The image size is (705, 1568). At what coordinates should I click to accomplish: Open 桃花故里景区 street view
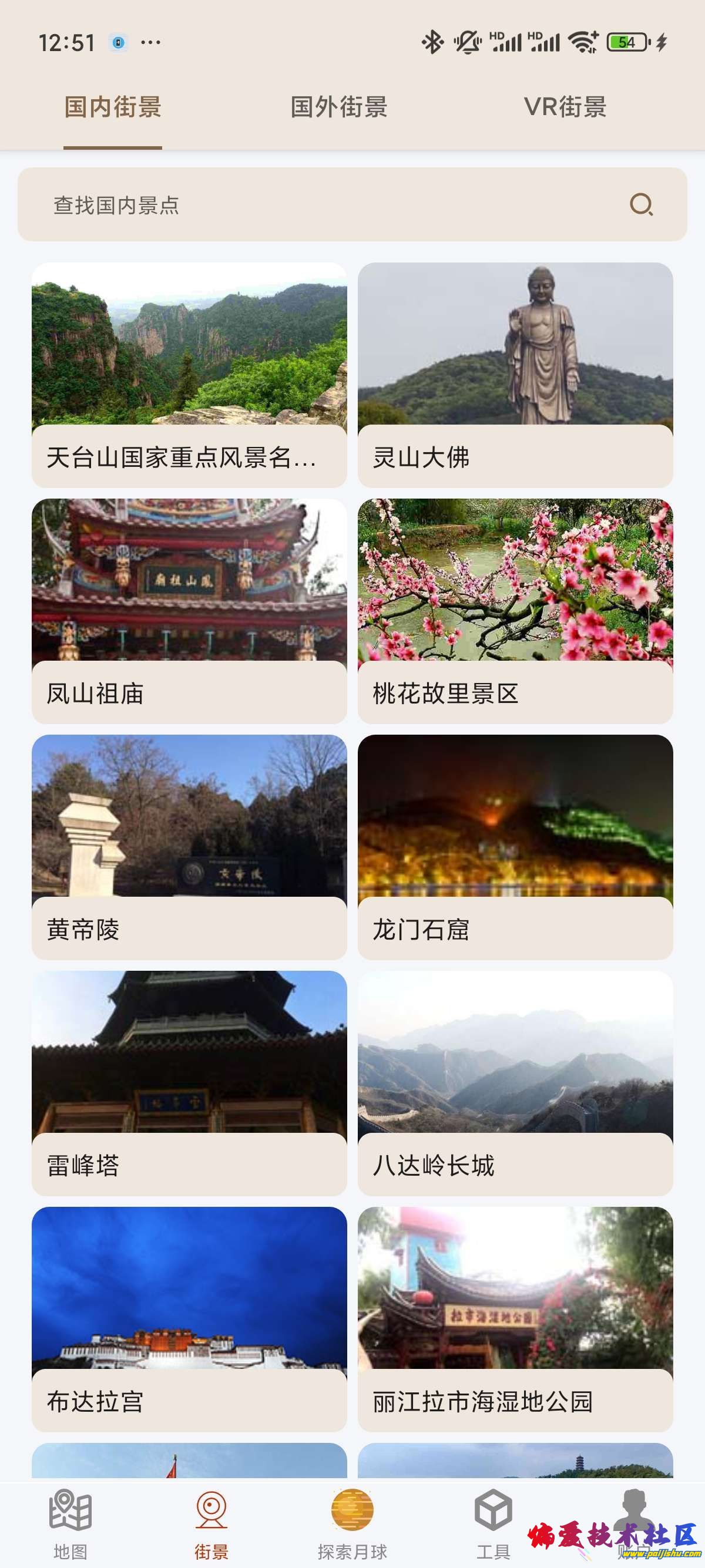point(515,611)
